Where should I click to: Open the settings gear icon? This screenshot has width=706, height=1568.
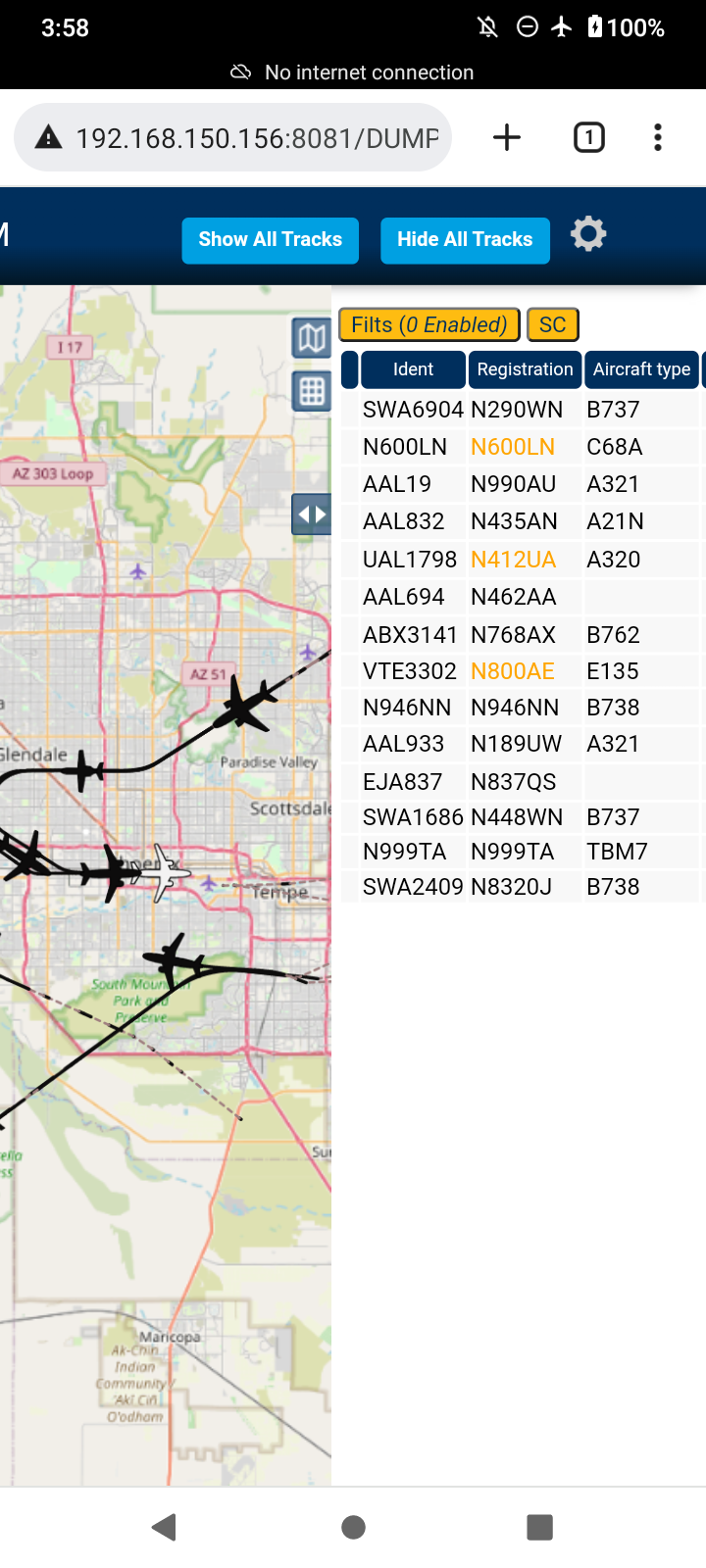[x=588, y=234]
